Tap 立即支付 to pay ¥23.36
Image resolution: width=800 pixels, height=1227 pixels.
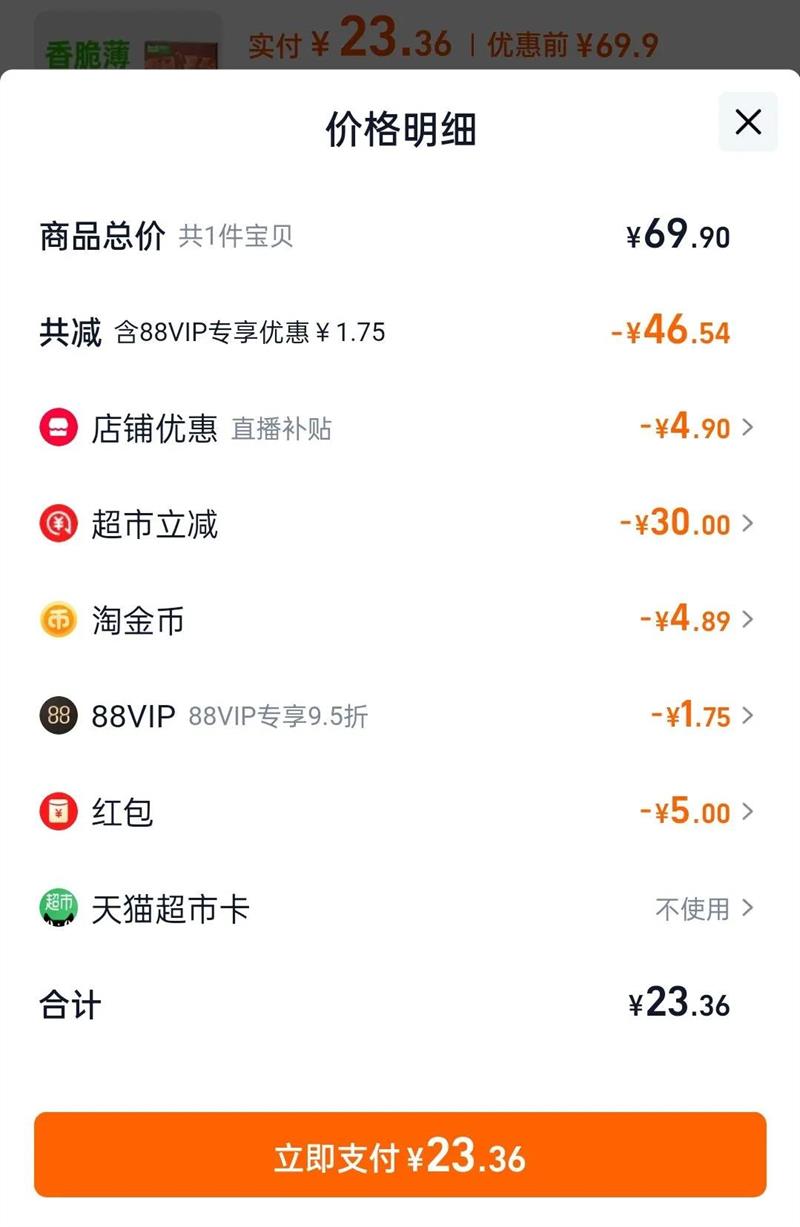click(400, 1155)
